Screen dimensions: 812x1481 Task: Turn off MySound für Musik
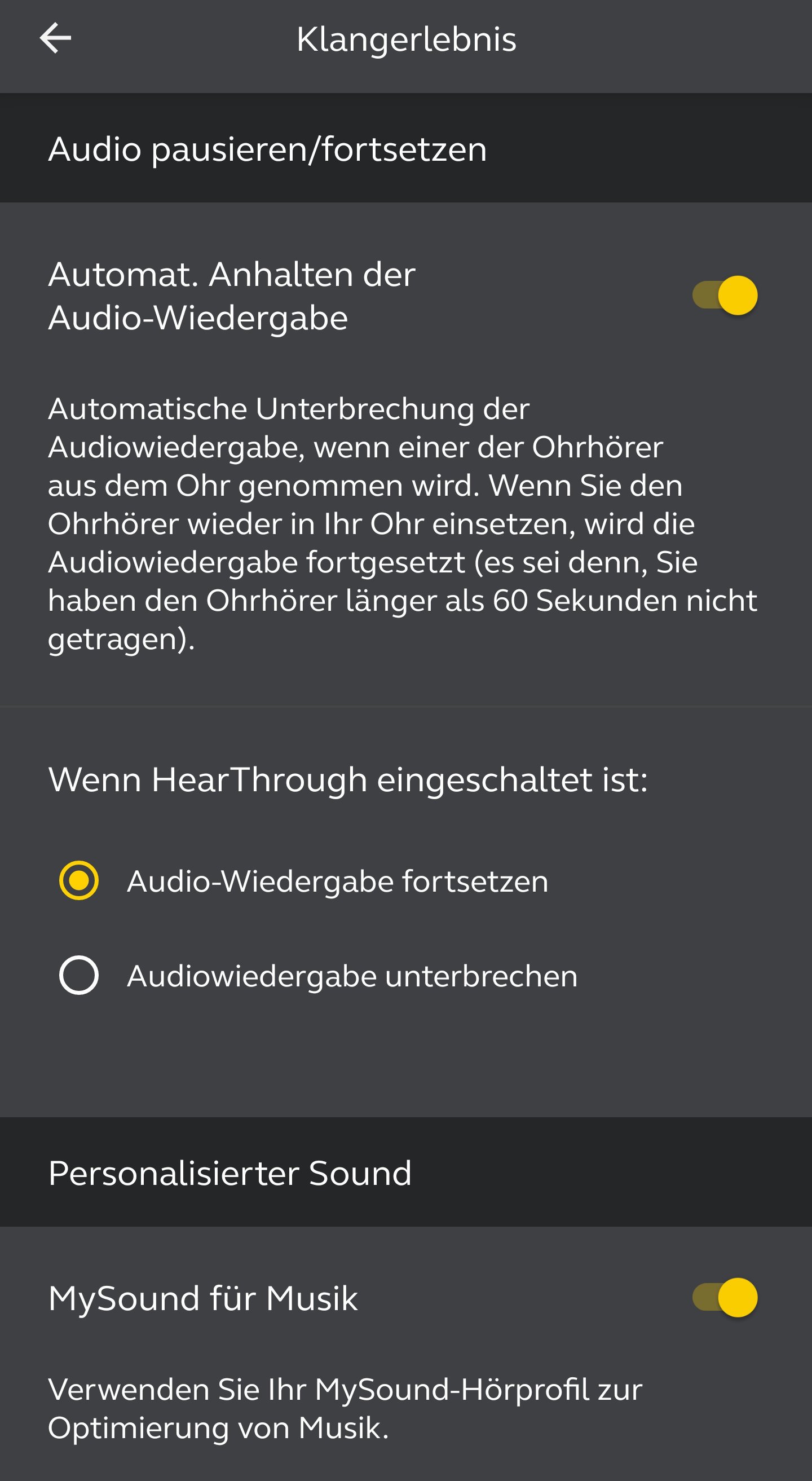725,1298
